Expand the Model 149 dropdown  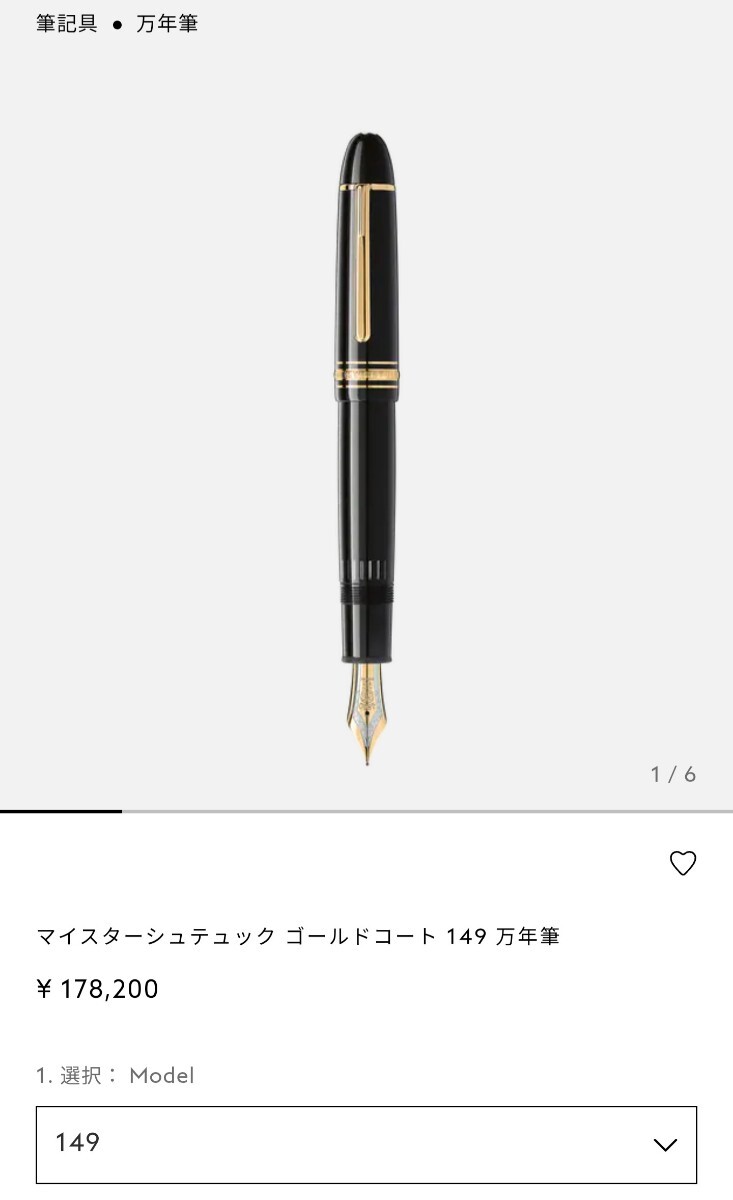click(x=366, y=1144)
